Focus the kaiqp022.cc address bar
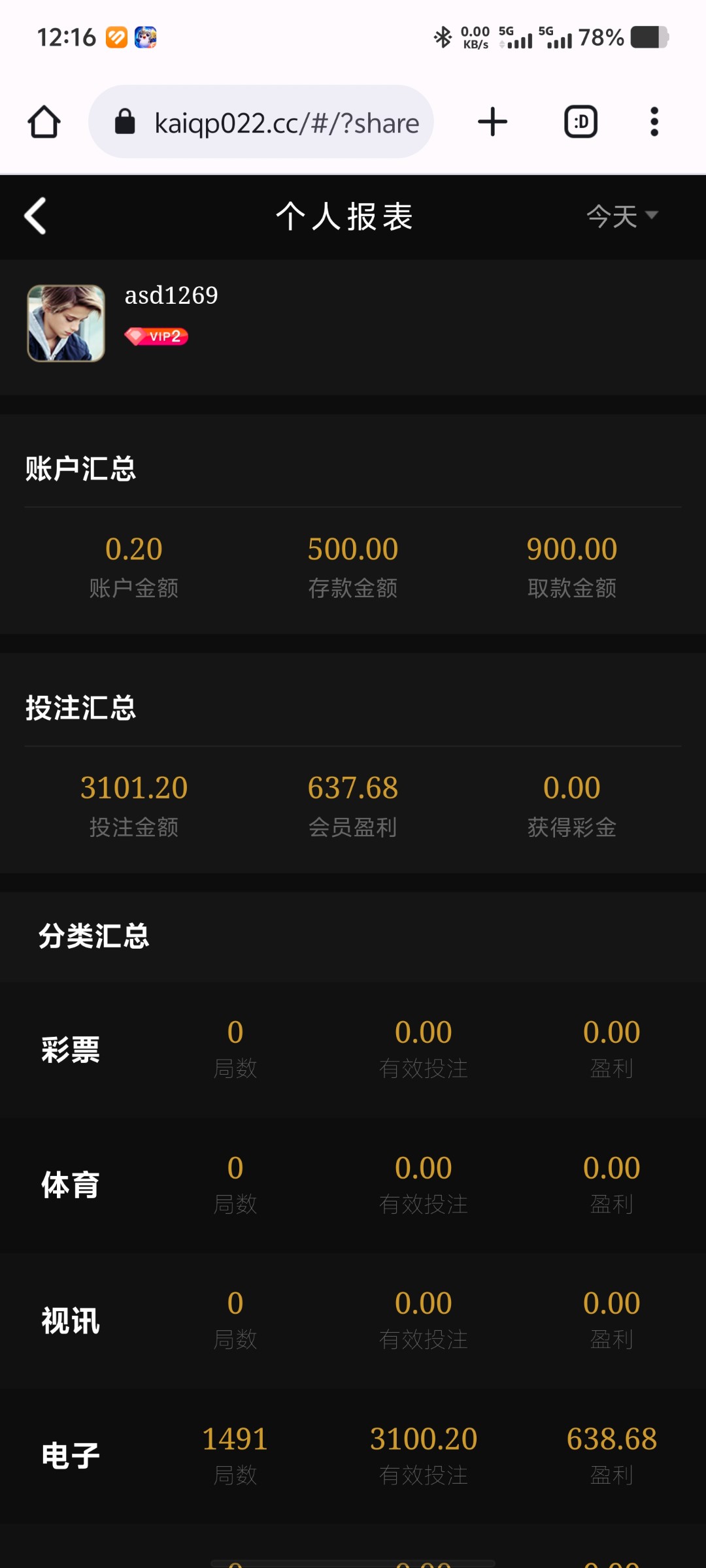 261,122
